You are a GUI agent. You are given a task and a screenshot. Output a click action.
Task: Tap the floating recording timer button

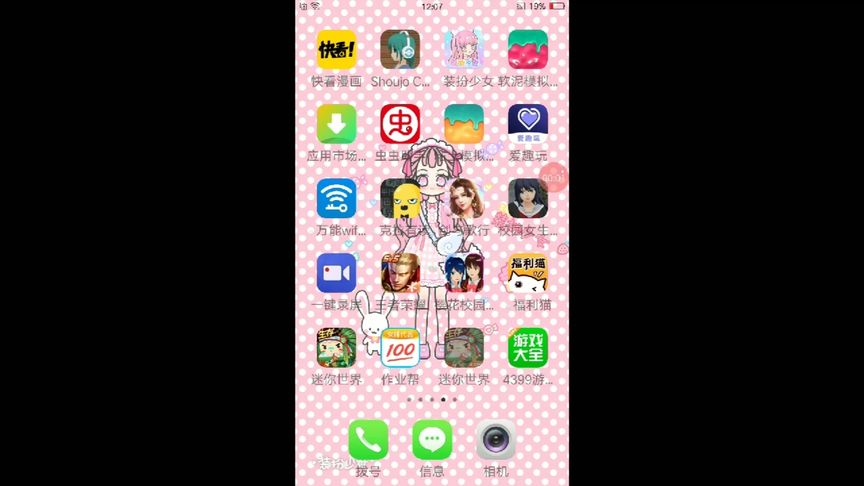tap(553, 178)
